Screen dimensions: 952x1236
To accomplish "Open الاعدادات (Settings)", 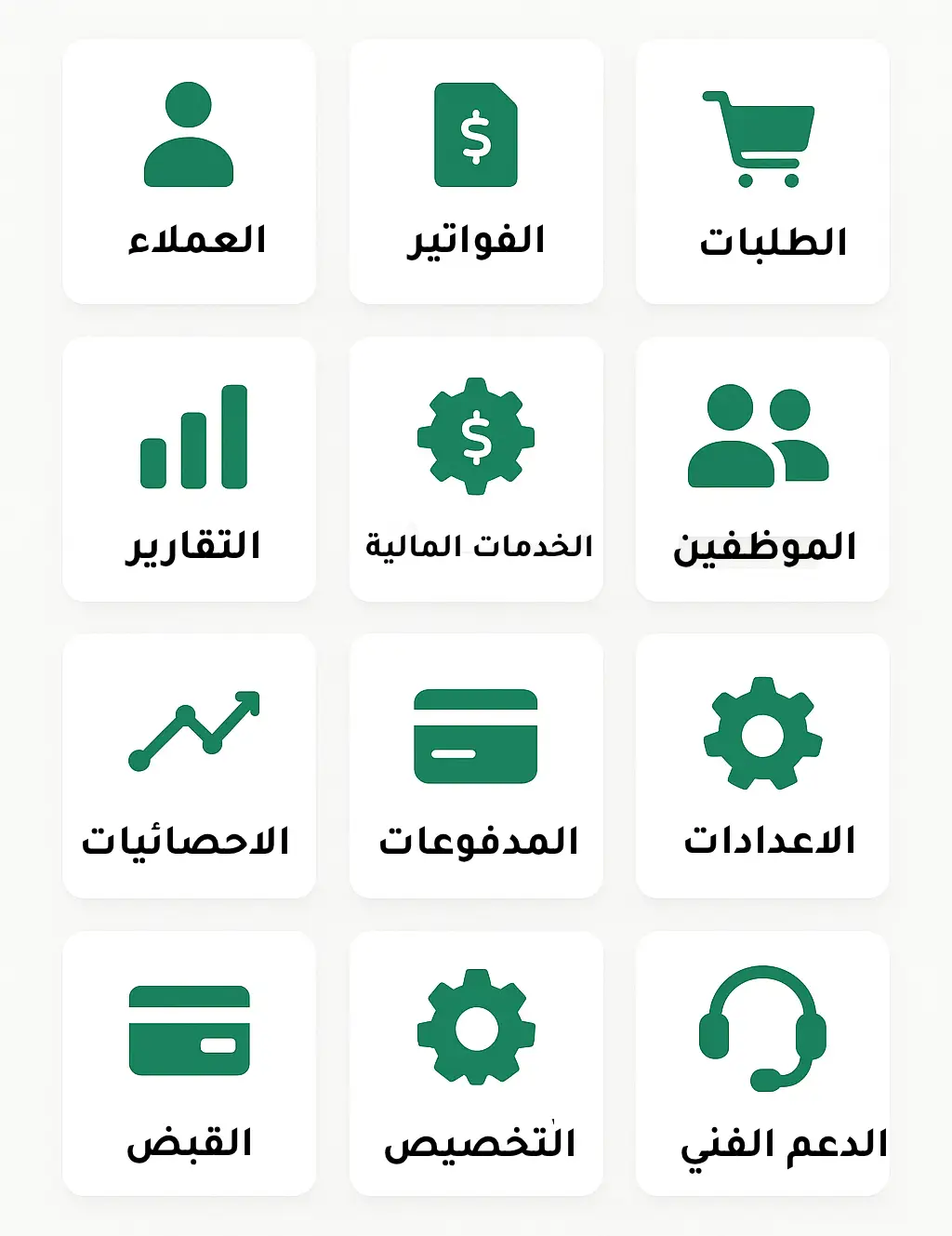I will [762, 766].
